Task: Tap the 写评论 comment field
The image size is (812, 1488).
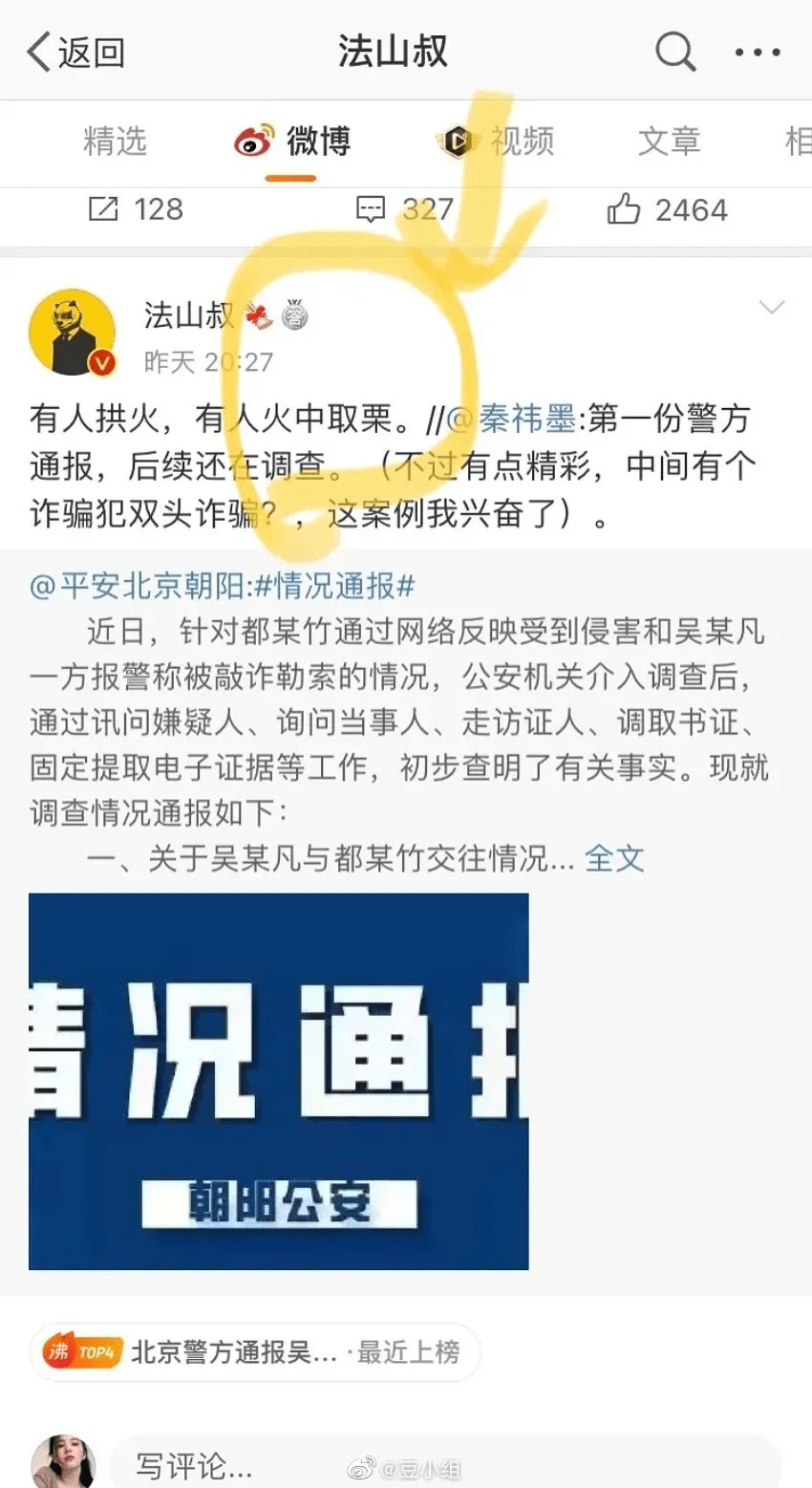Action: 444,1462
